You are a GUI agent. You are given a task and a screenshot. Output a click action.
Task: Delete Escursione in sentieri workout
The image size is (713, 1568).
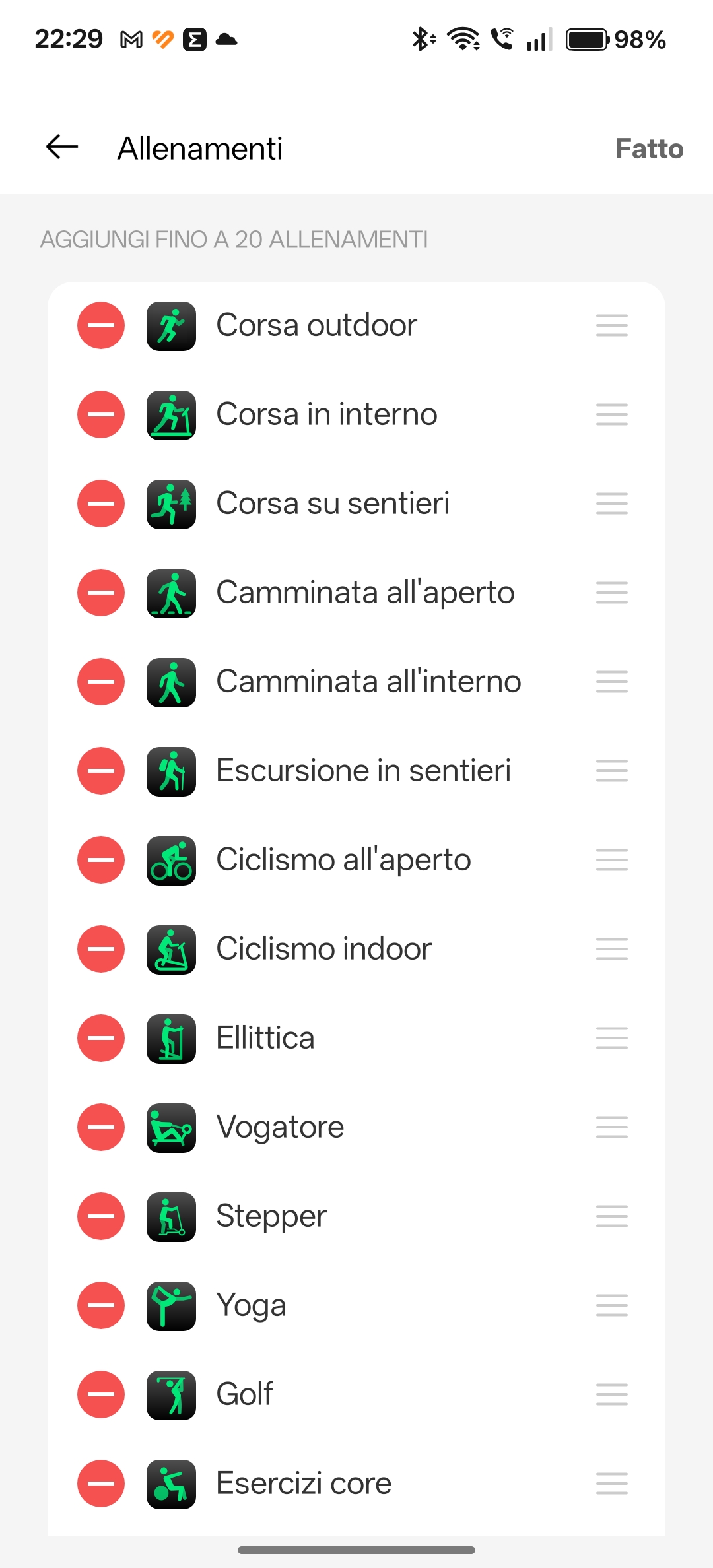coord(101,771)
